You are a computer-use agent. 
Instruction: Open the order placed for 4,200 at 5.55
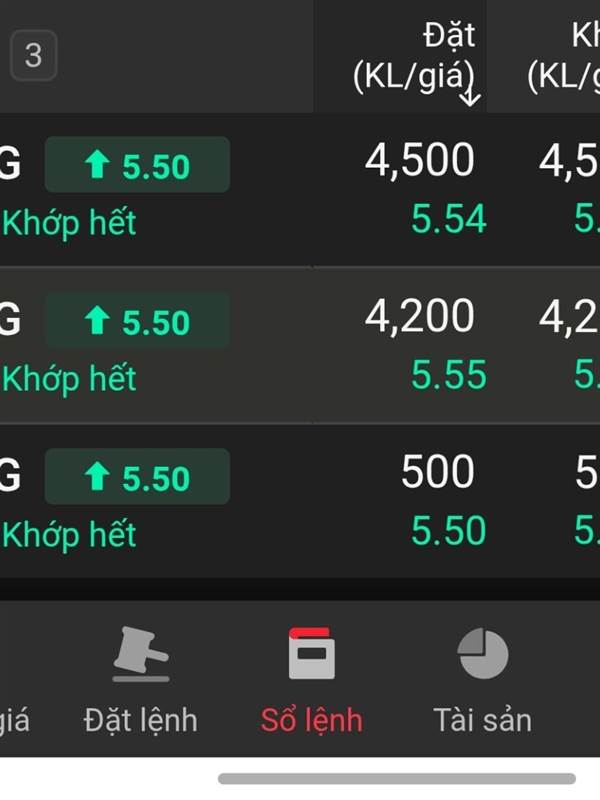click(300, 345)
